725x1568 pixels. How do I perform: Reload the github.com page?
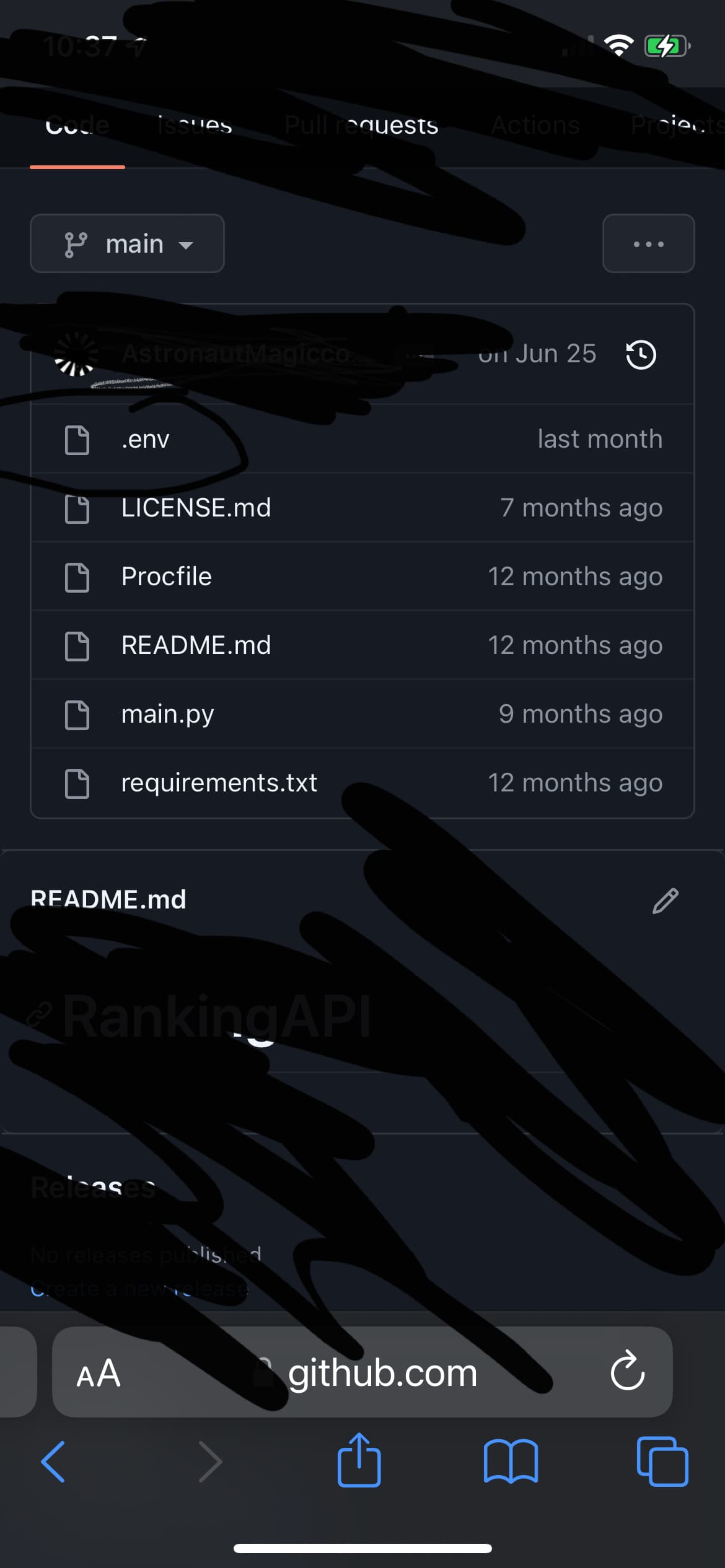tap(628, 1370)
